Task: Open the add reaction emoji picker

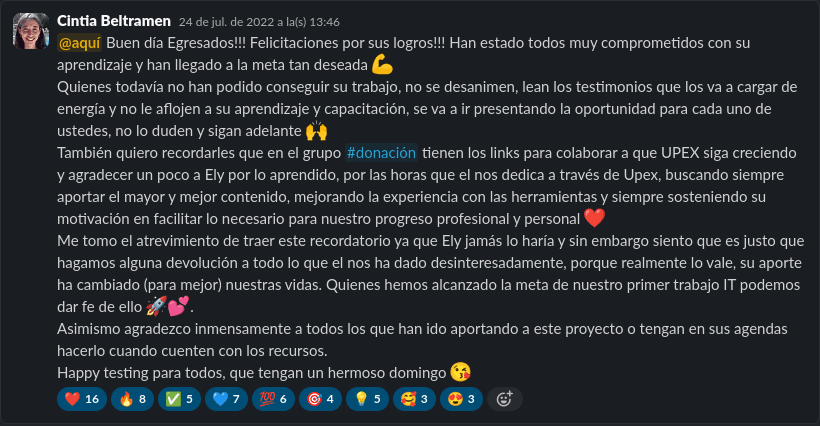Action: [505, 398]
